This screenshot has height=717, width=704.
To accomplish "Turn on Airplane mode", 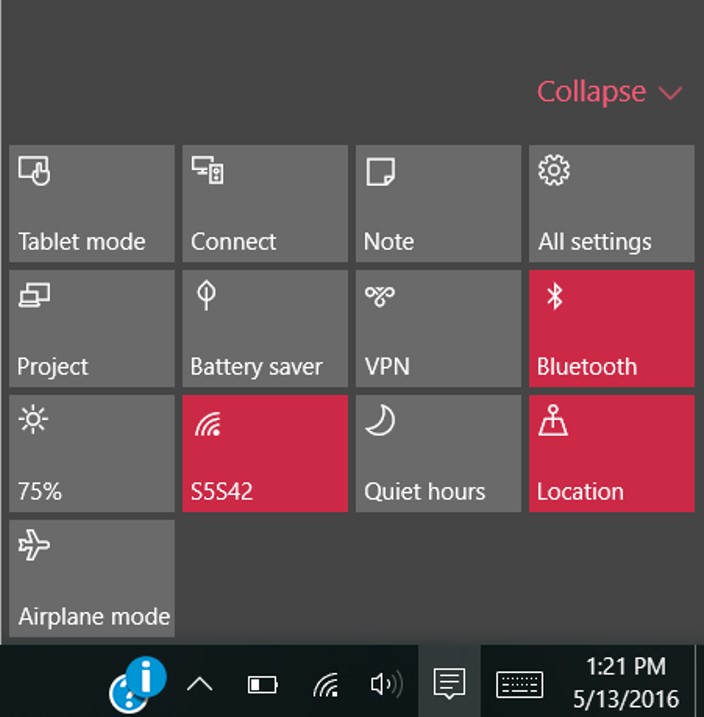I will point(92,578).
